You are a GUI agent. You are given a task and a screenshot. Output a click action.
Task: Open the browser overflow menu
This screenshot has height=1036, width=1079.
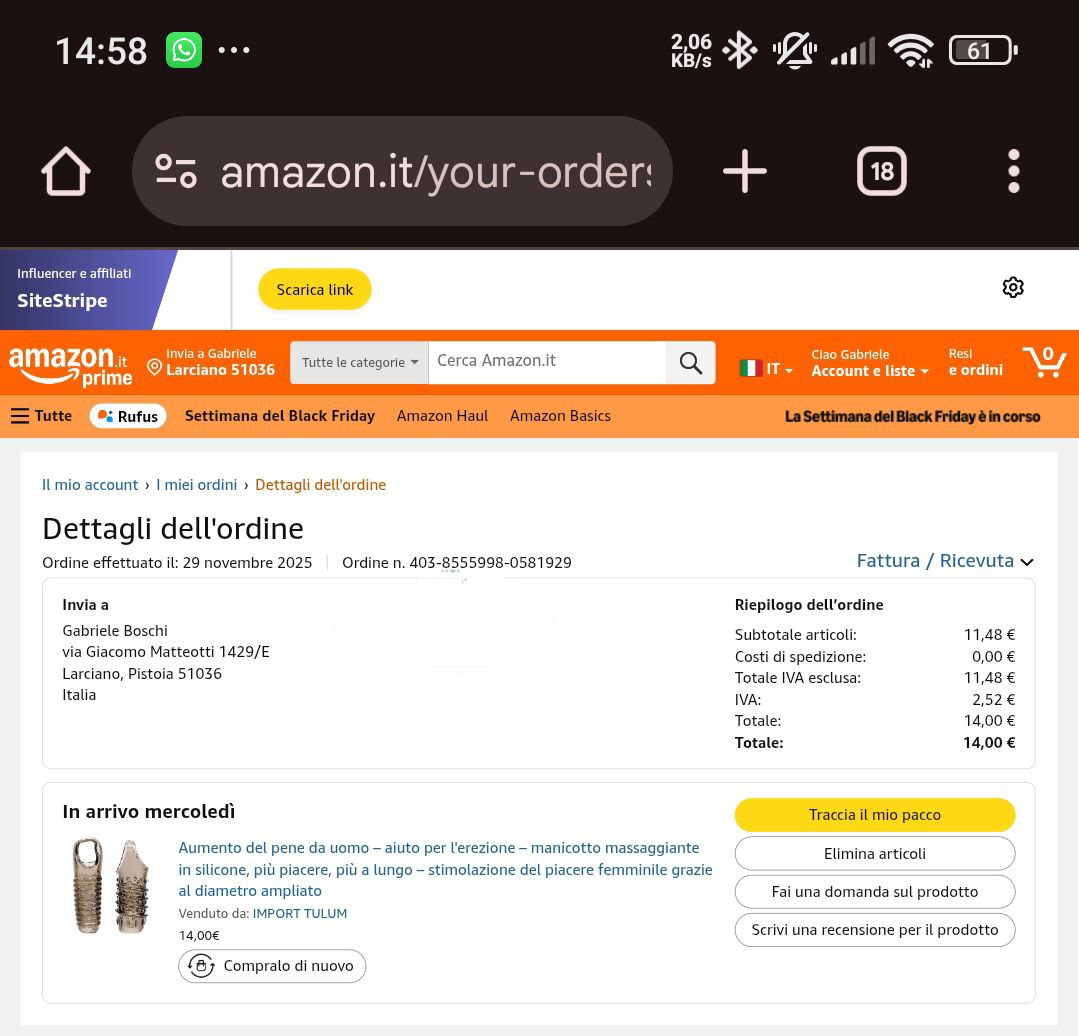click(1013, 172)
